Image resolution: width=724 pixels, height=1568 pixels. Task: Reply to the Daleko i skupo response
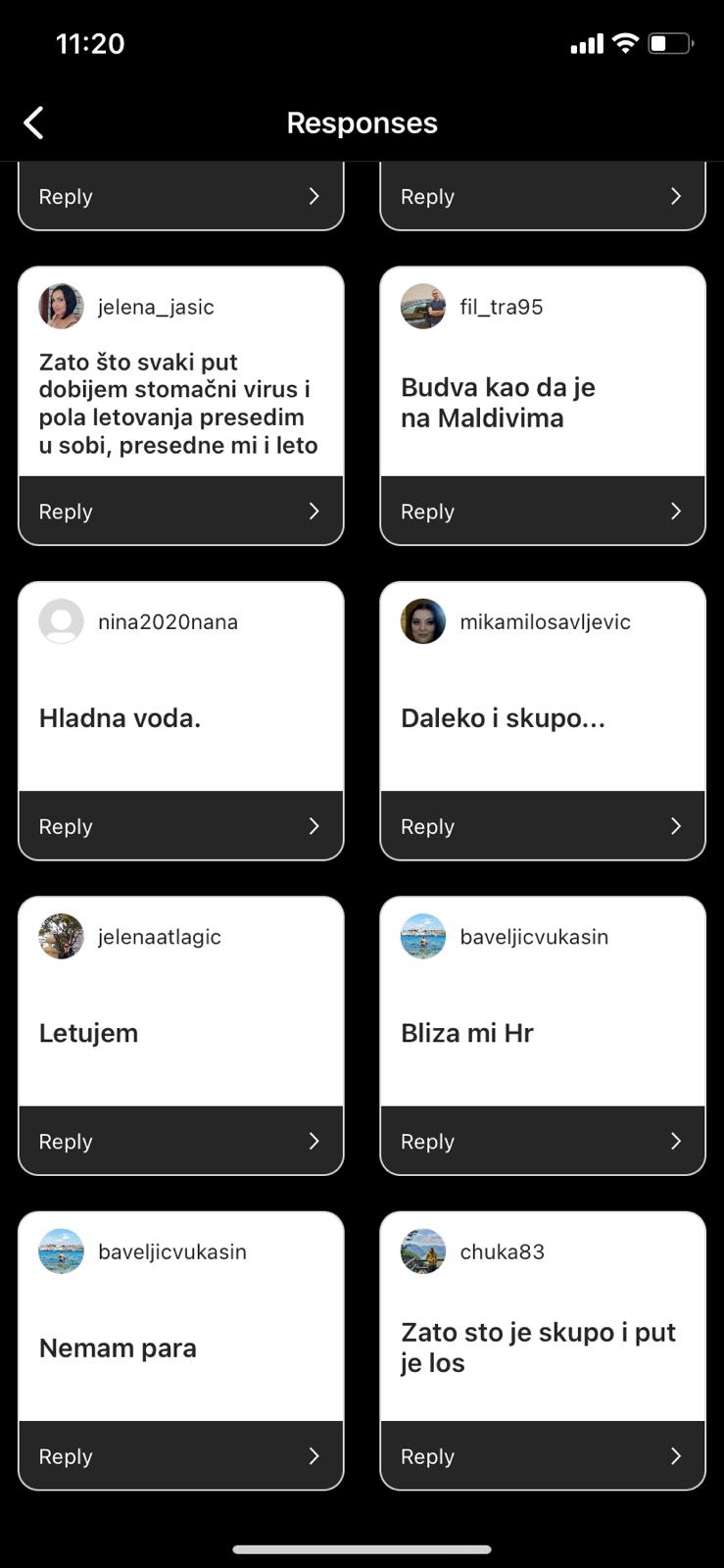543,825
